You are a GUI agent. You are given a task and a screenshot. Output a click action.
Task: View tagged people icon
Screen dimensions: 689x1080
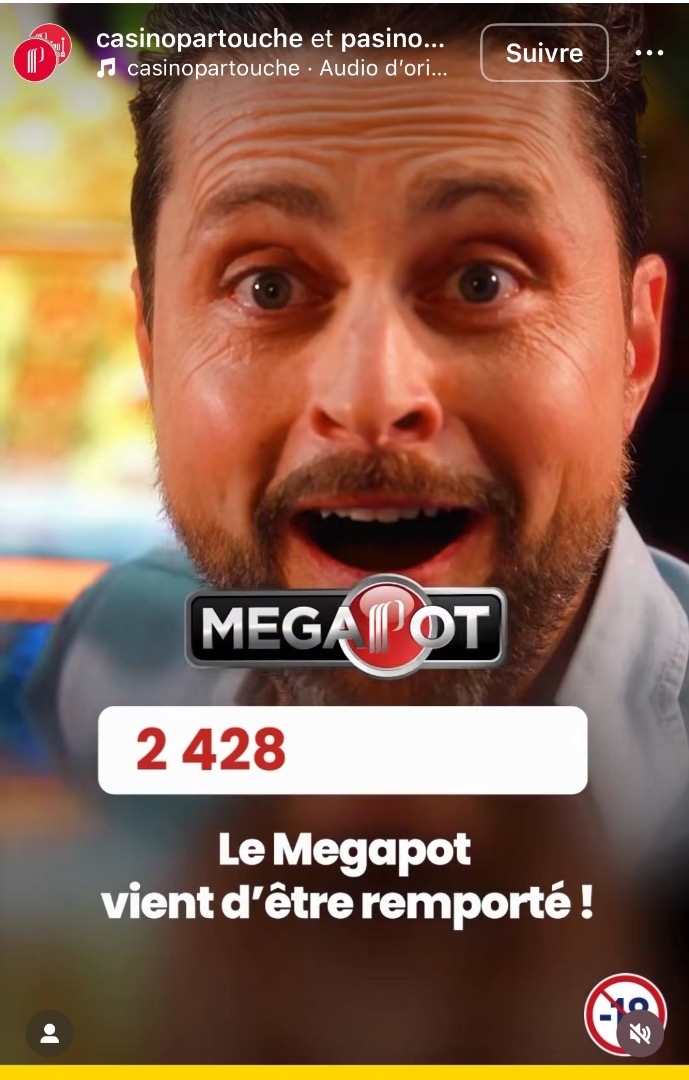49,1033
